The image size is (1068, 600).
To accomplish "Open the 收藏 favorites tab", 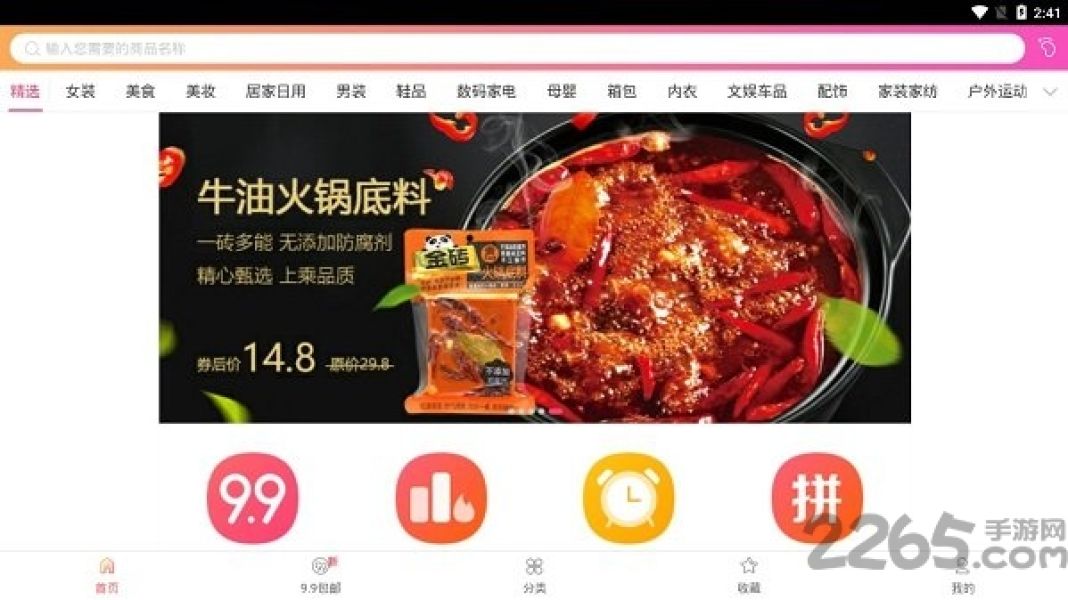I will point(749,575).
